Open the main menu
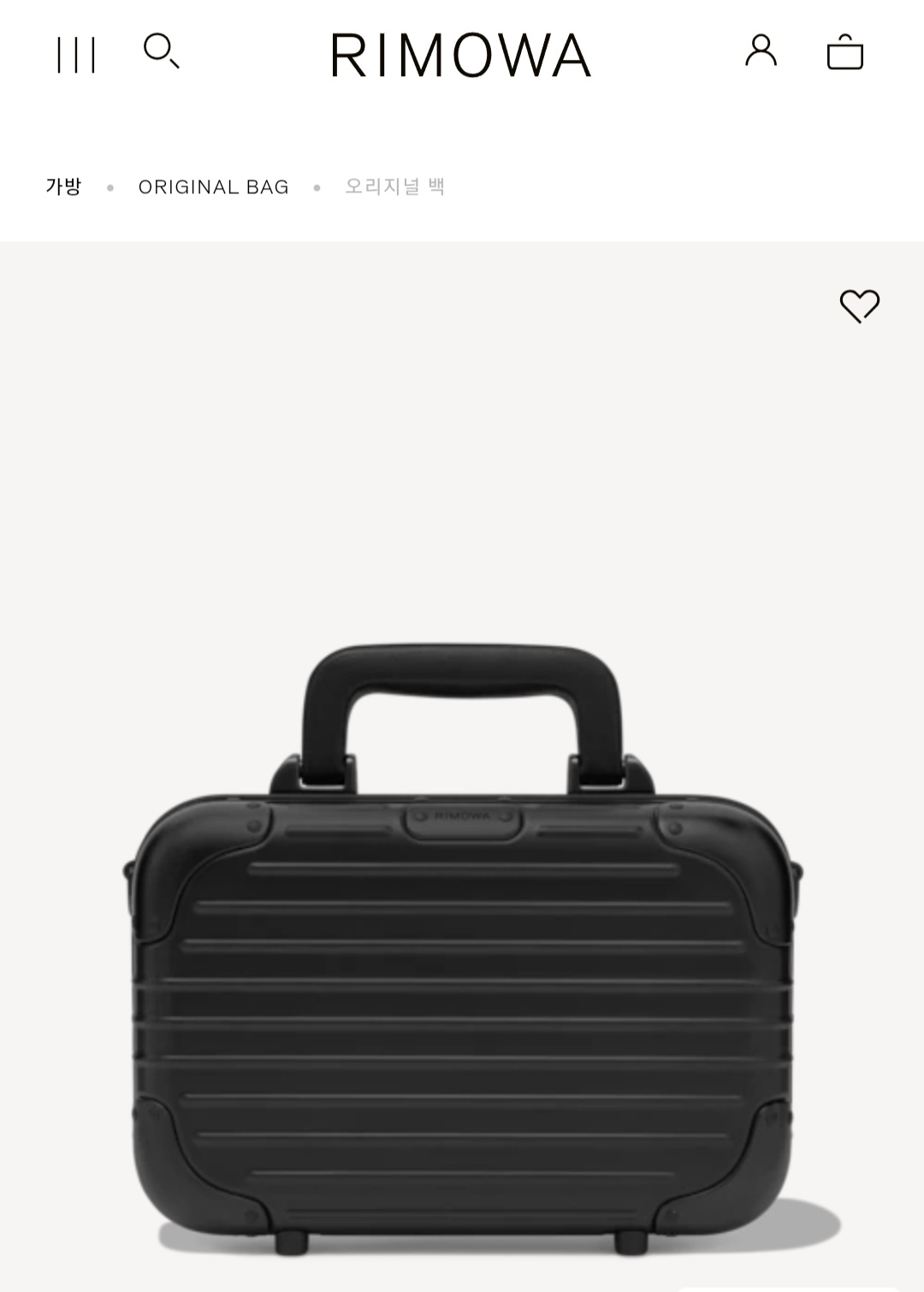924x1292 pixels. pos(75,55)
